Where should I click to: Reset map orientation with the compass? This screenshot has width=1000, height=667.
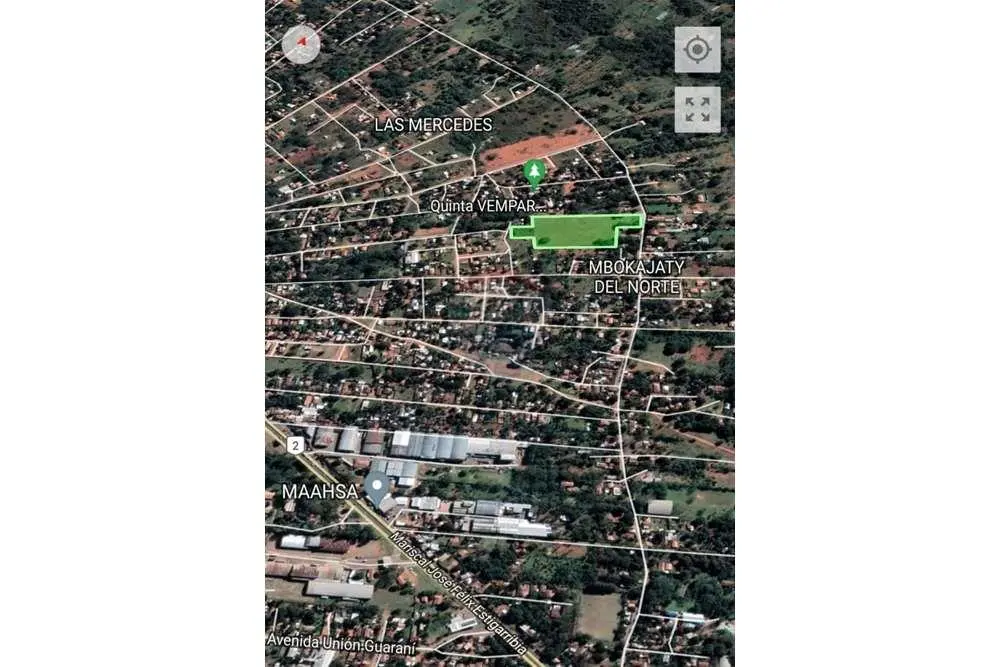pyautogui.click(x=301, y=44)
